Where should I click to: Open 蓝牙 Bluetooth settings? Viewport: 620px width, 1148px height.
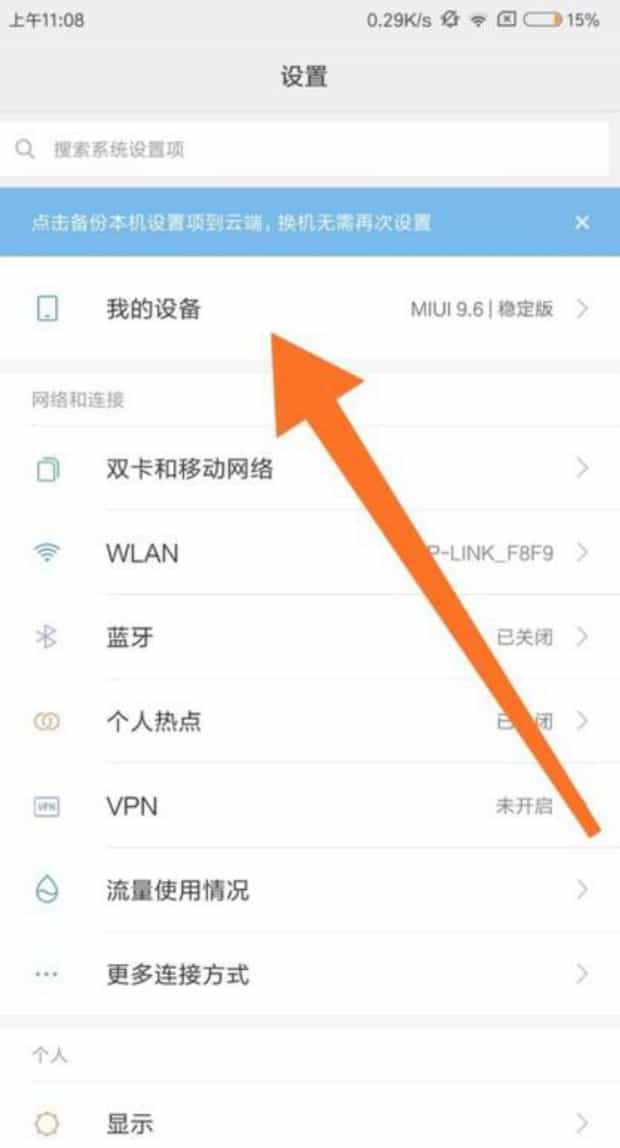[x=130, y=636]
